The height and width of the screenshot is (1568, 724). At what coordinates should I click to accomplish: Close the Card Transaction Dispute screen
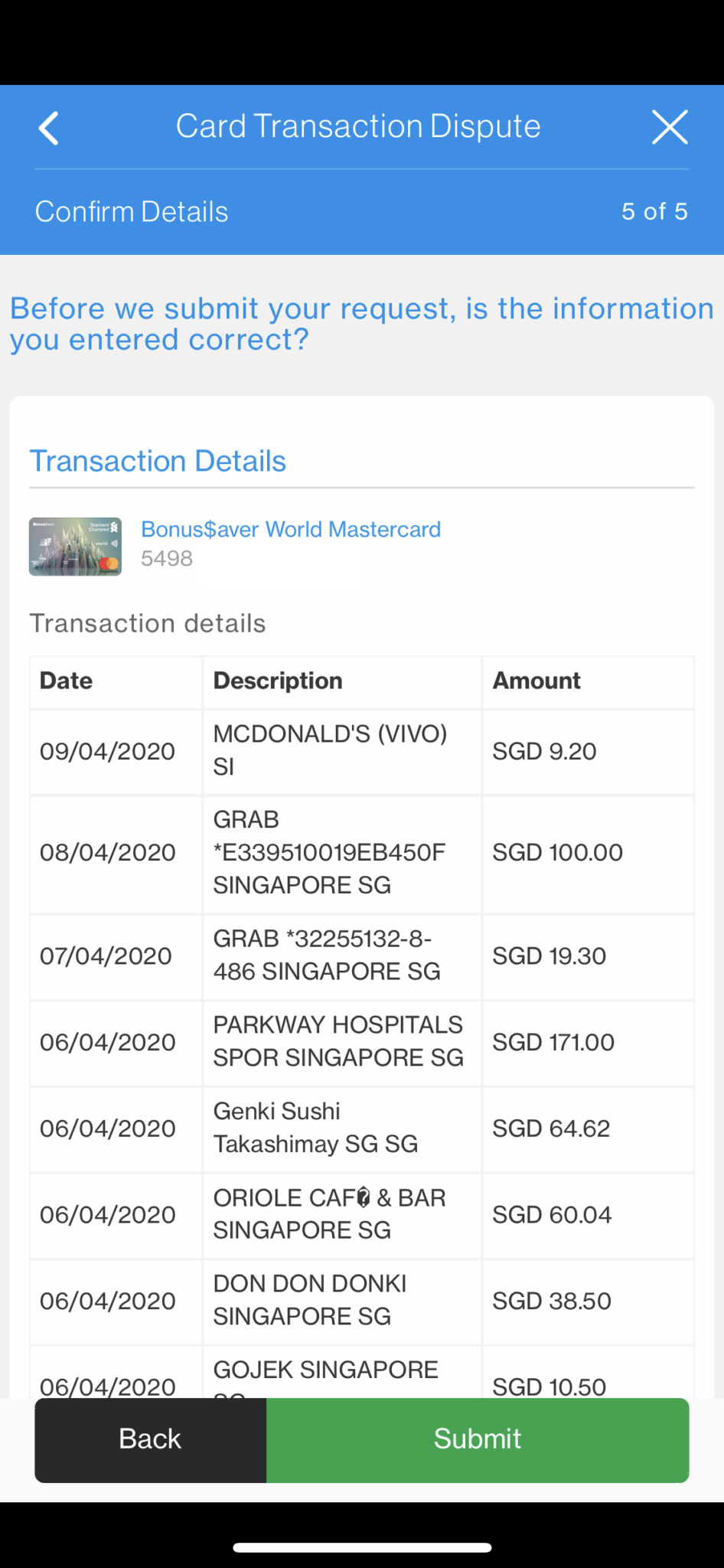pos(670,127)
